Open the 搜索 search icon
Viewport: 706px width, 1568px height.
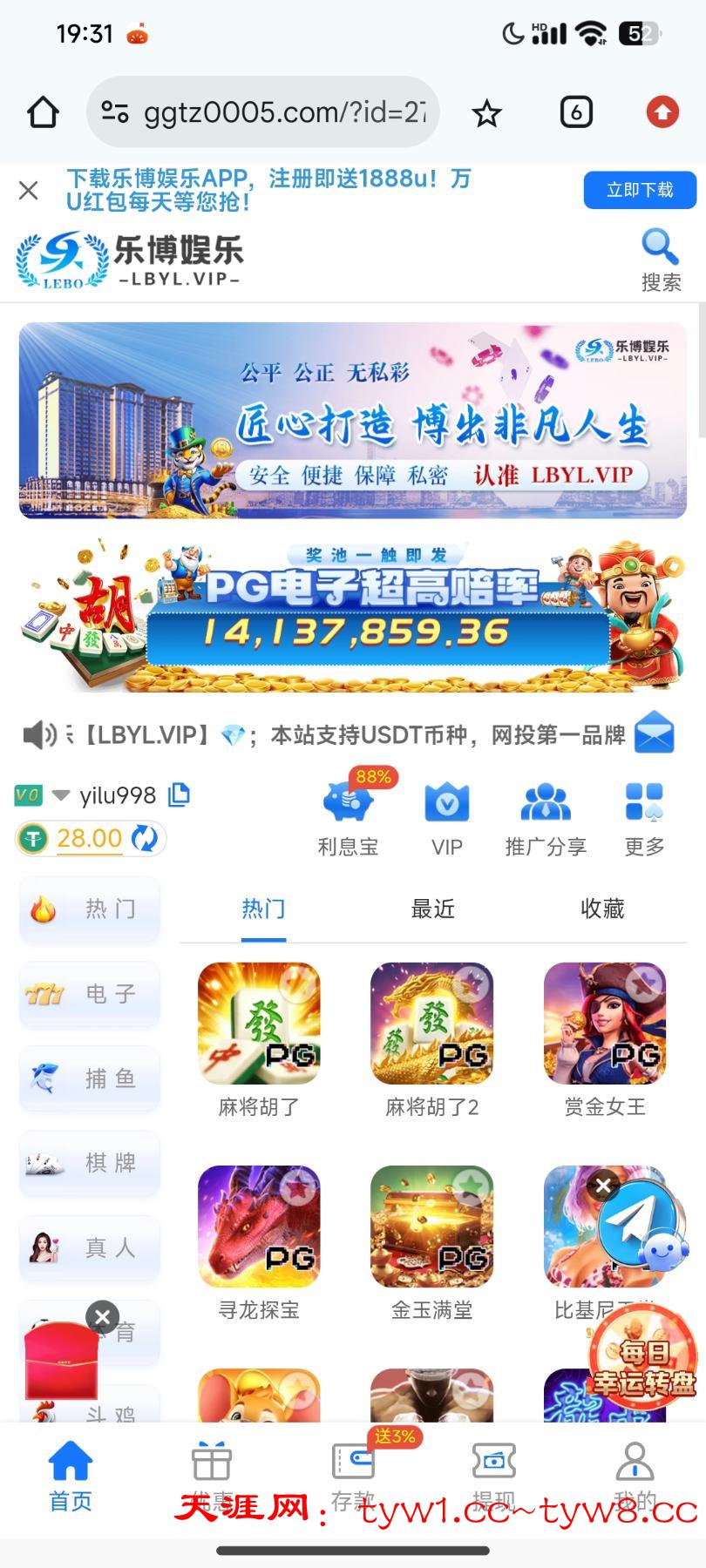660,259
